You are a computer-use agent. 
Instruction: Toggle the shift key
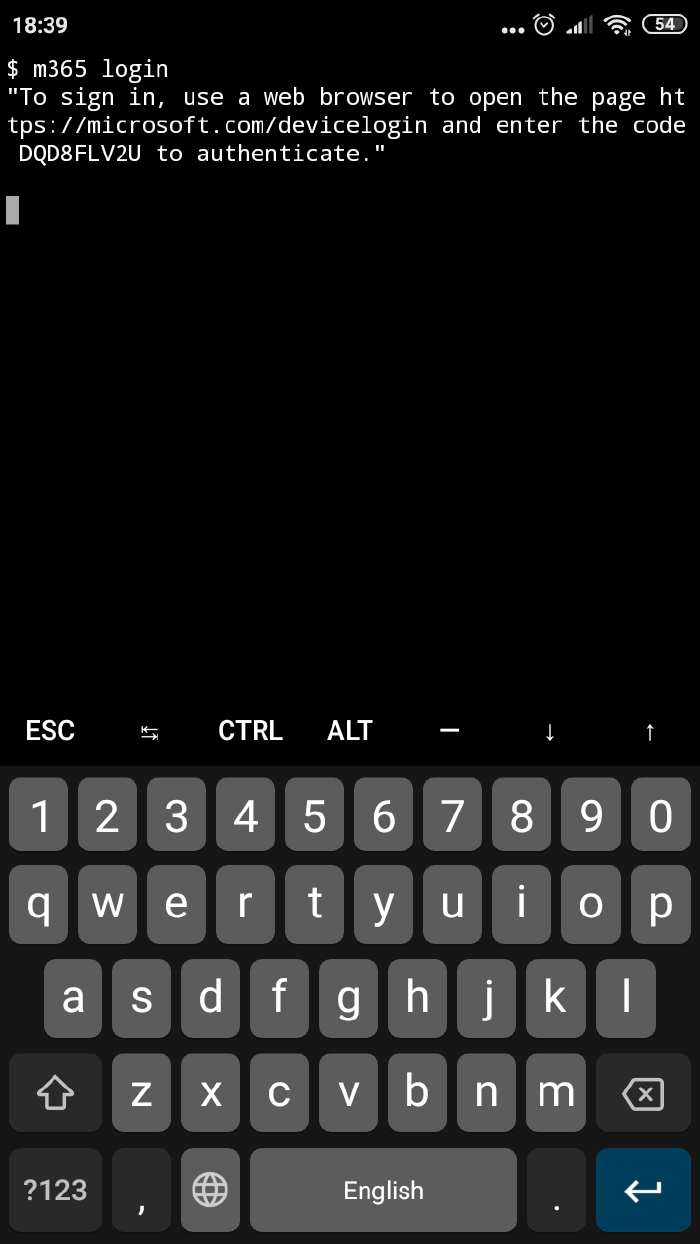[56, 1094]
